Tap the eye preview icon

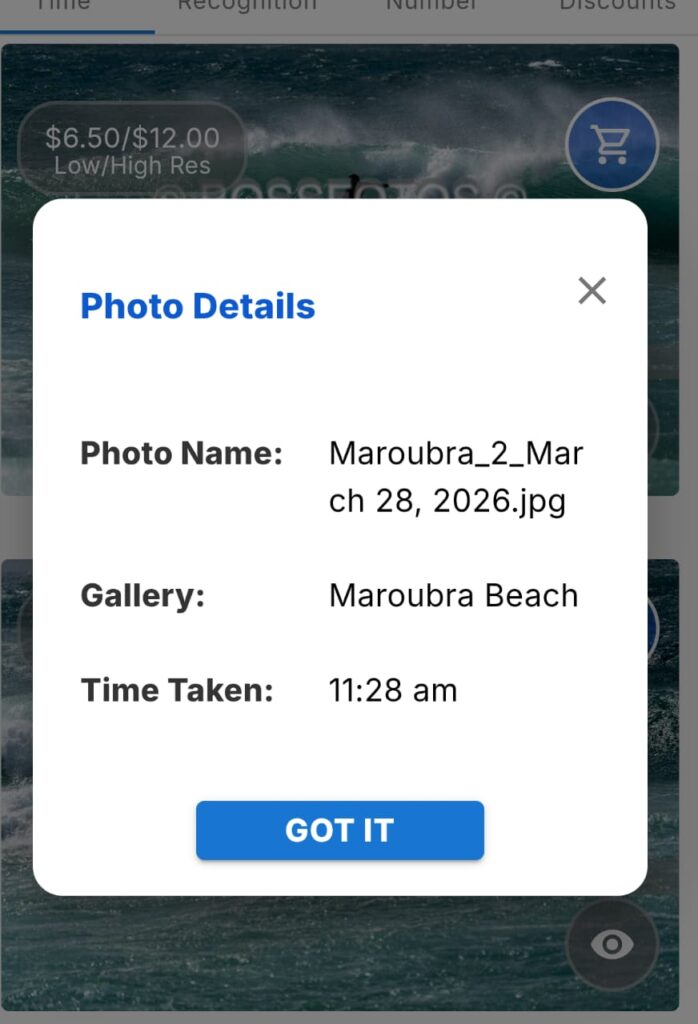click(612, 944)
